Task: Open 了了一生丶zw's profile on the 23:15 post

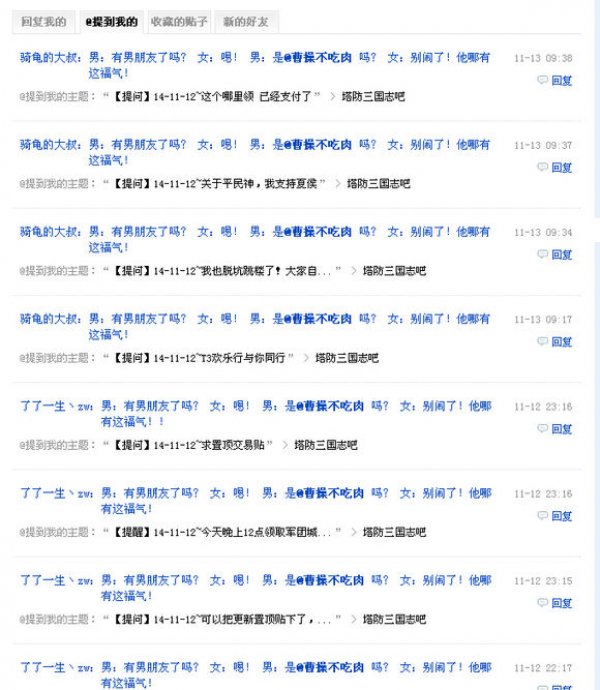Action: tap(57, 581)
